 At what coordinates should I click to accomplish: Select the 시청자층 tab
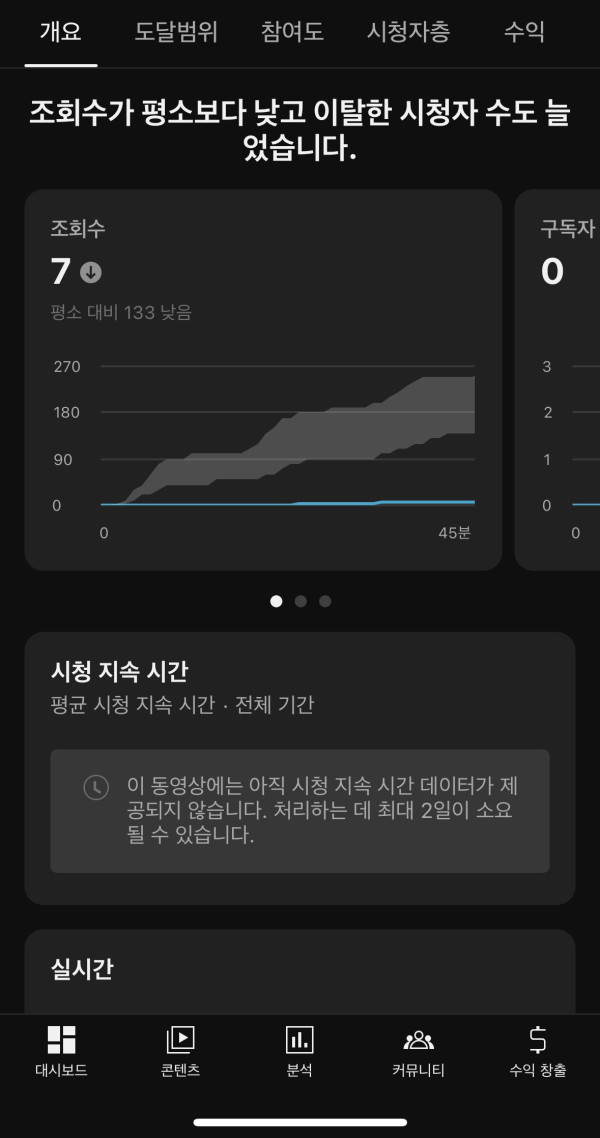click(x=408, y=32)
